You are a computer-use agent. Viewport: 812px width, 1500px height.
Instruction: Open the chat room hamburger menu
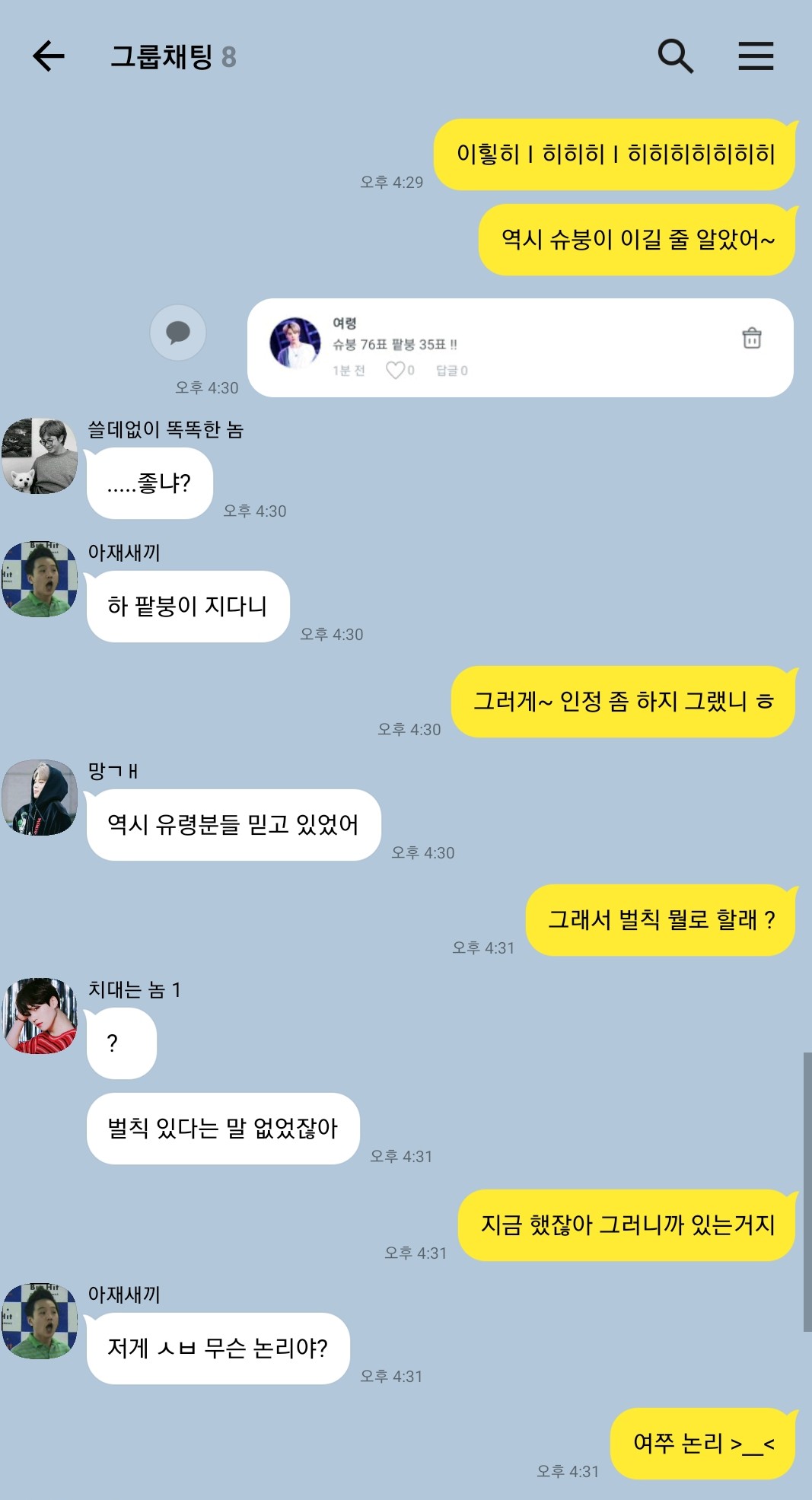pyautogui.click(x=756, y=56)
